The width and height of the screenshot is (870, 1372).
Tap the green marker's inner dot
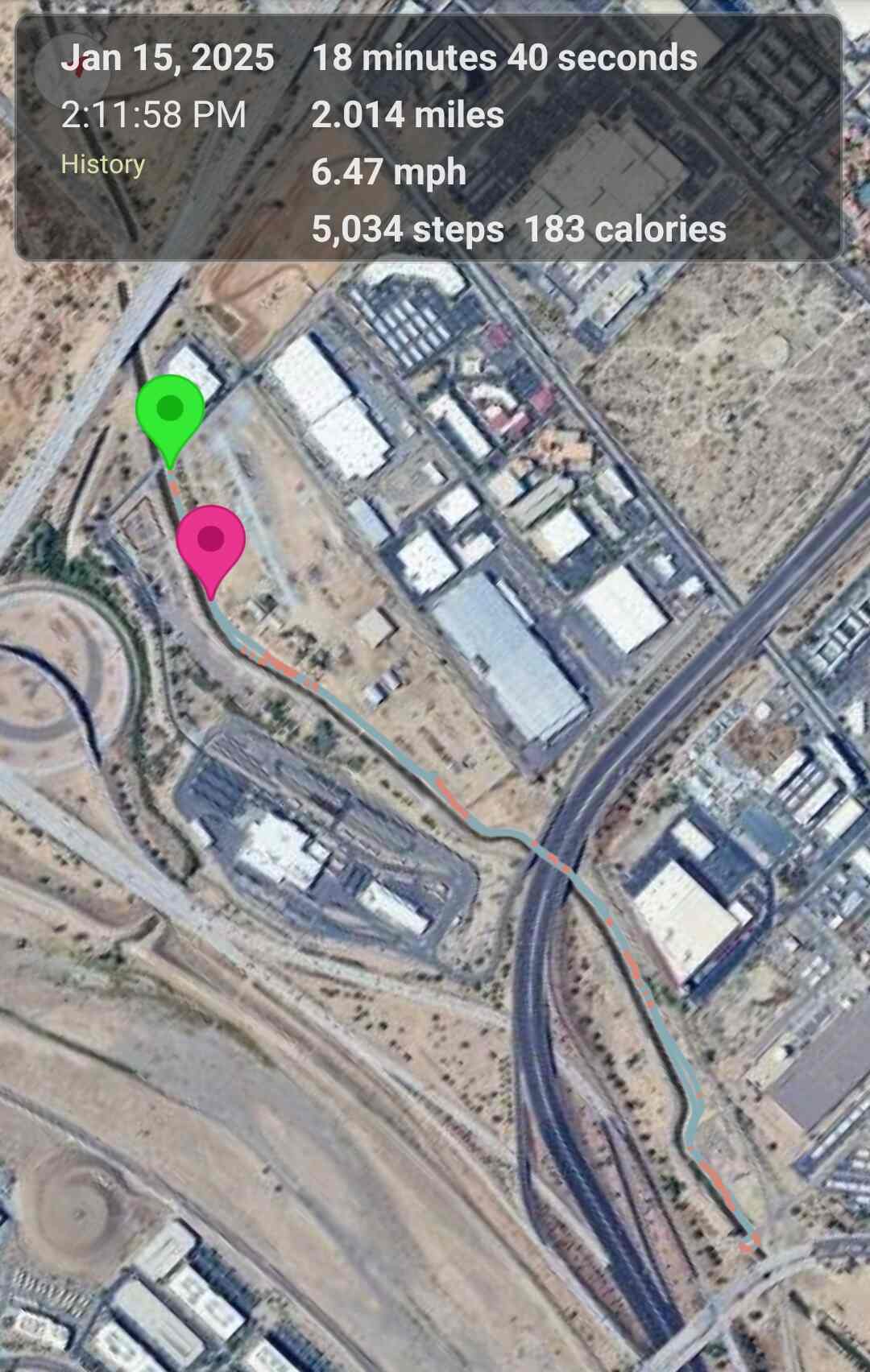(x=169, y=409)
